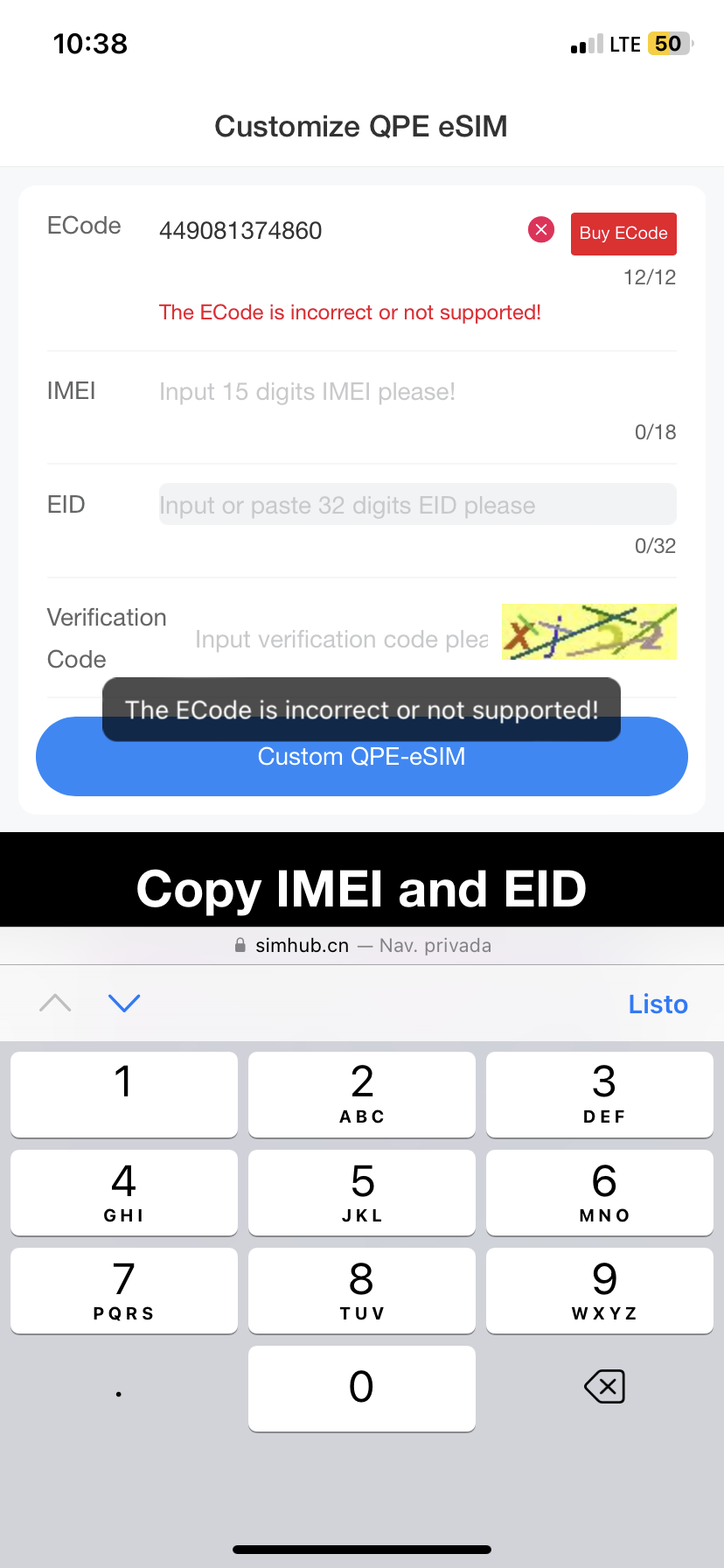The width and height of the screenshot is (724, 1568).
Task: Tap the Buy ECode button
Action: [x=623, y=234]
